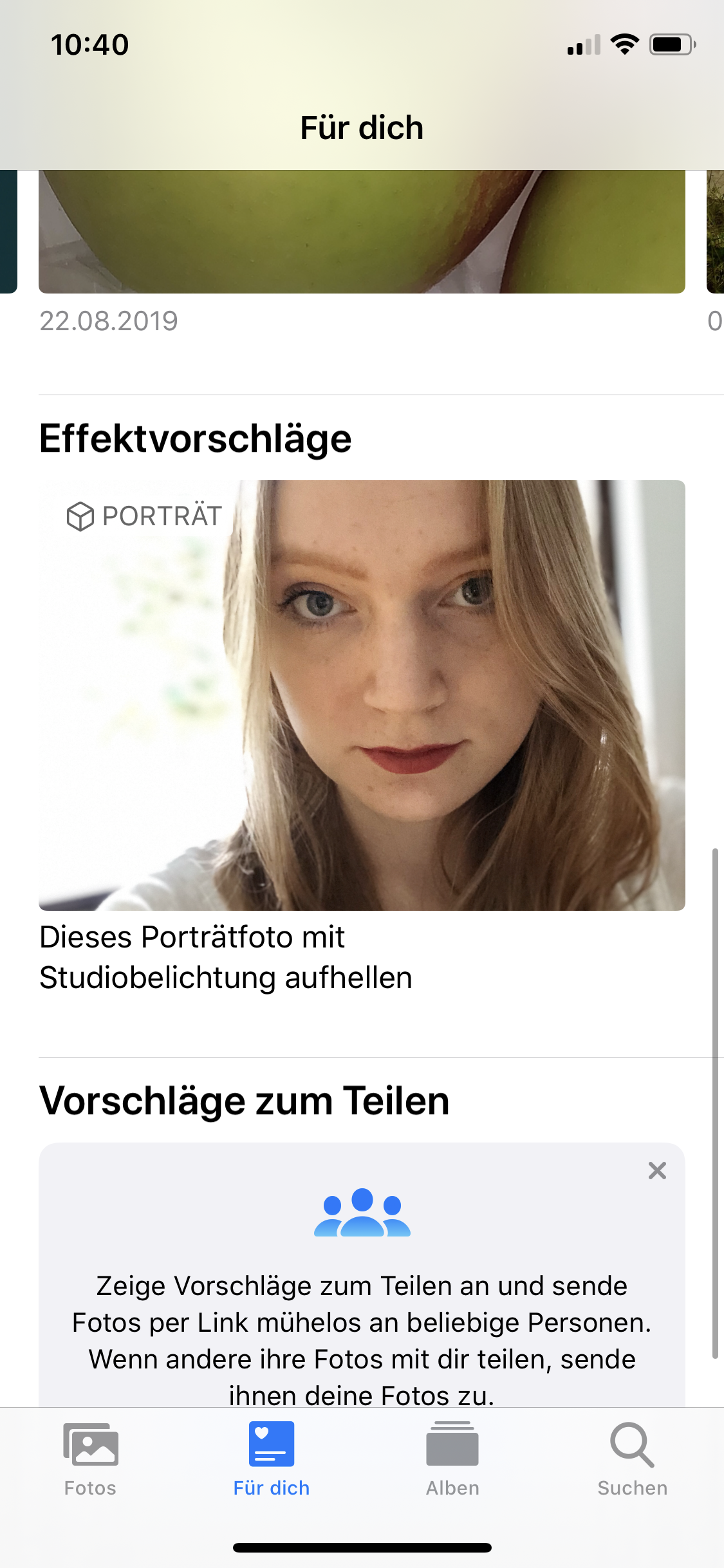Open the memory dated 22.08.2019
This screenshot has height=1568, width=724.
click(x=362, y=232)
